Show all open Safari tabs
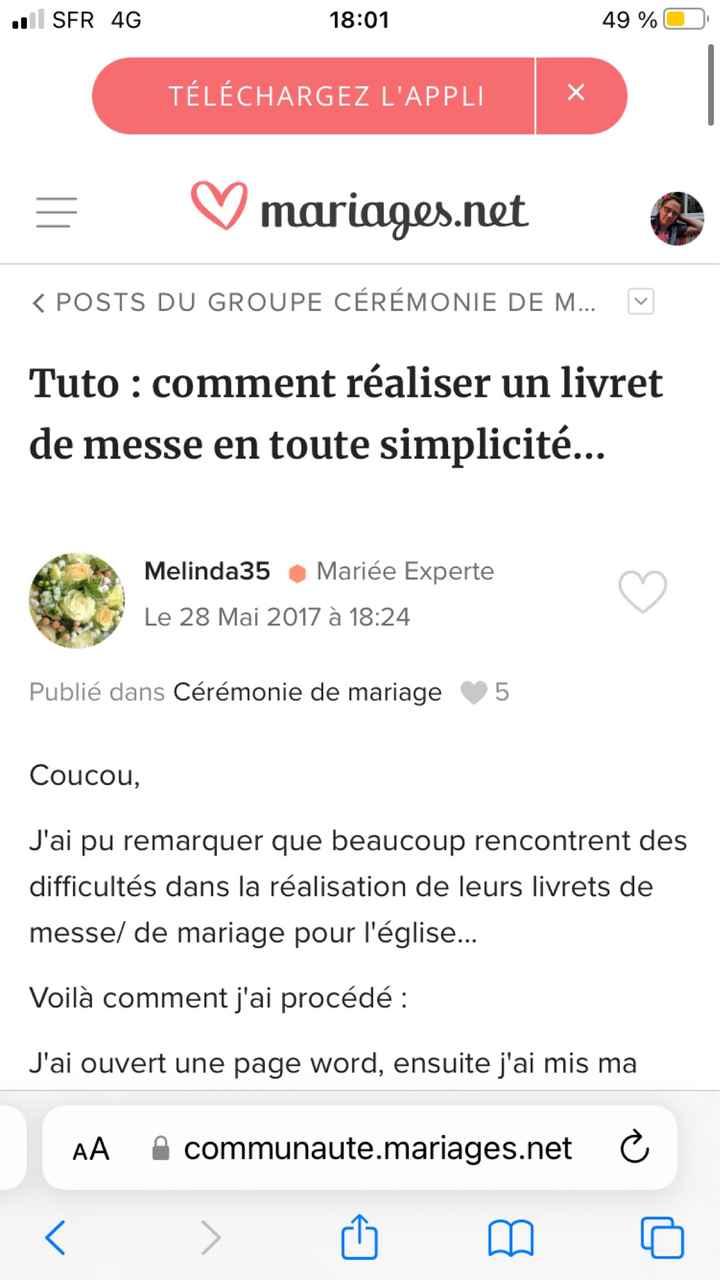The image size is (720, 1280). (x=661, y=1238)
